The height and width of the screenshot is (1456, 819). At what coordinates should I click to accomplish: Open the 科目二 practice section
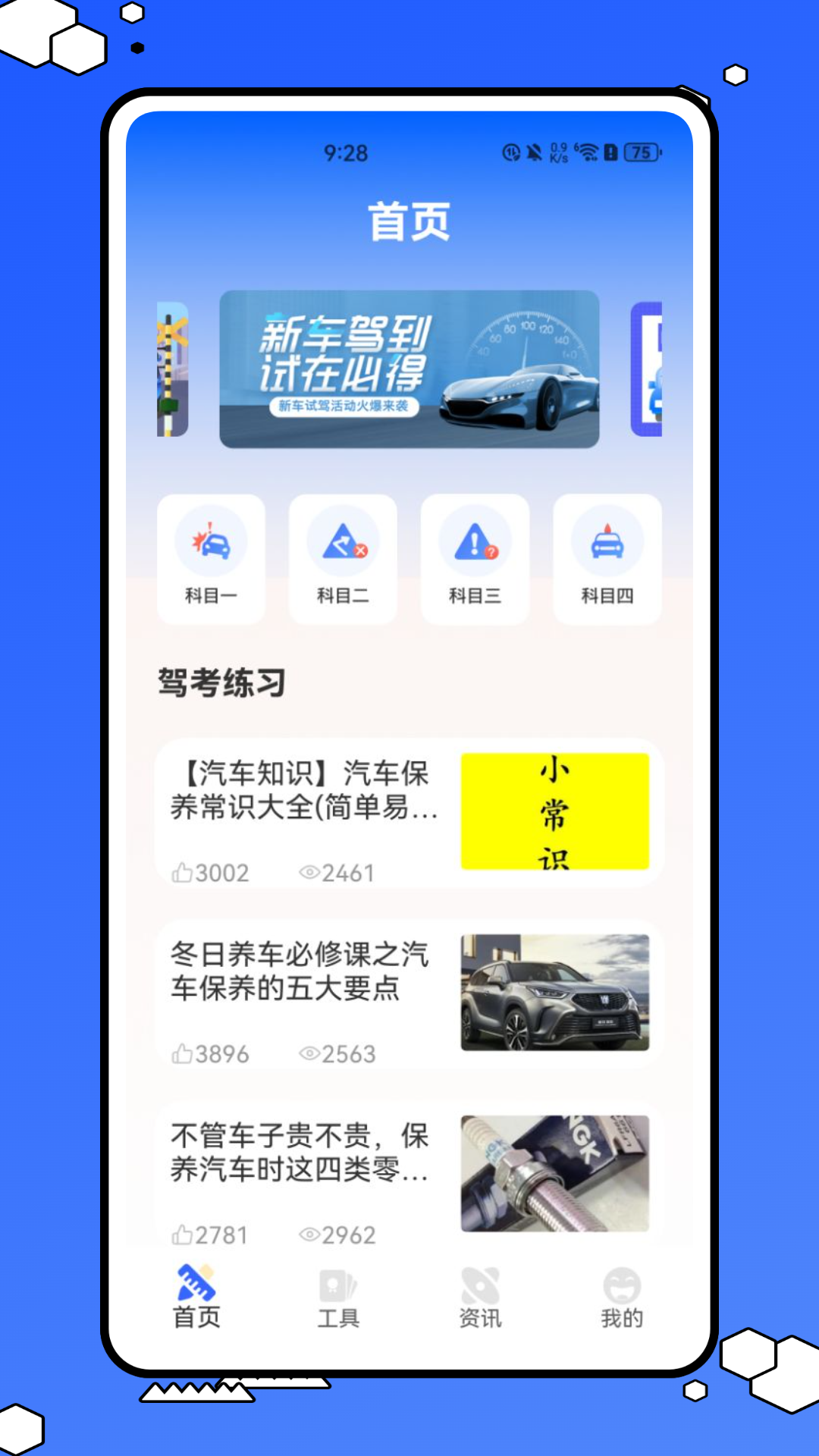coord(342,557)
